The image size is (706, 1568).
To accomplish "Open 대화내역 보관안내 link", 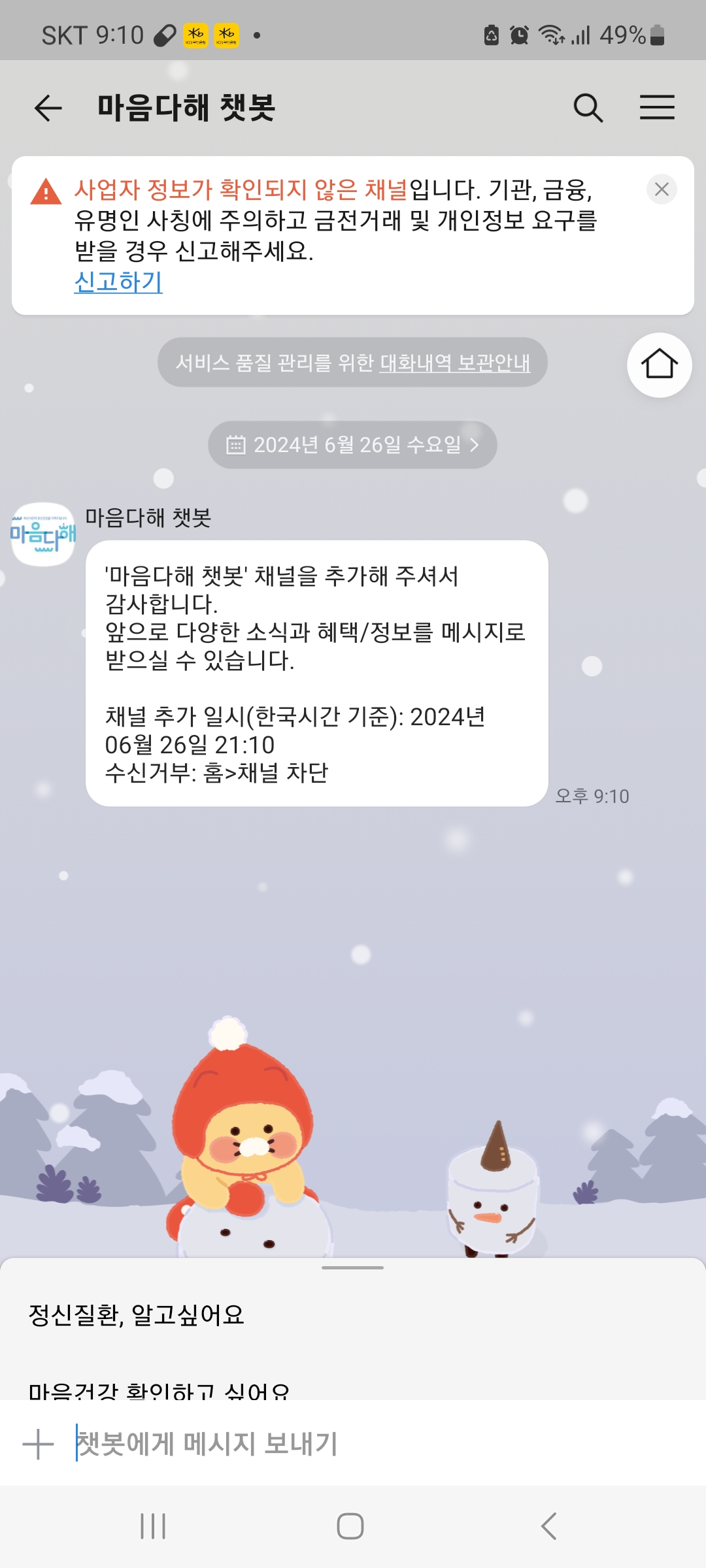I will click(x=455, y=363).
